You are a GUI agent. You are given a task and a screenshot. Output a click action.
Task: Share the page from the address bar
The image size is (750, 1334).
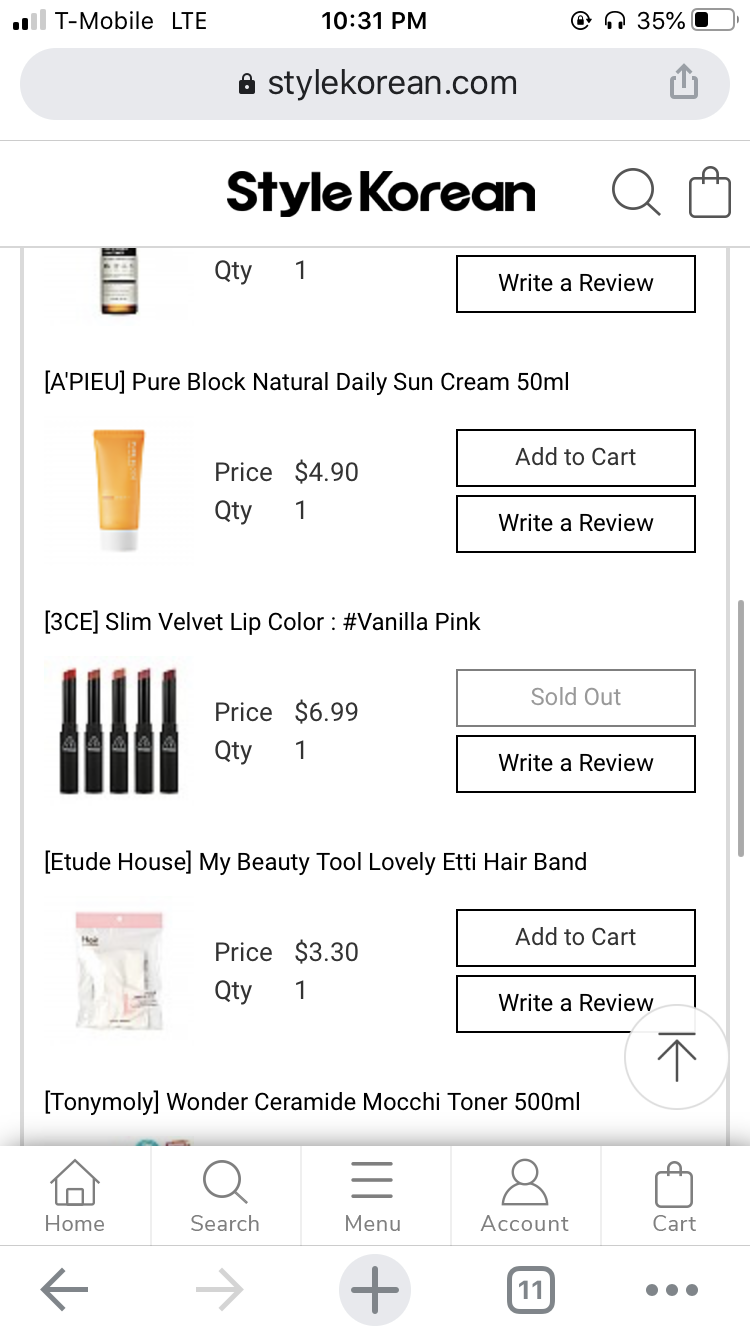point(683,82)
